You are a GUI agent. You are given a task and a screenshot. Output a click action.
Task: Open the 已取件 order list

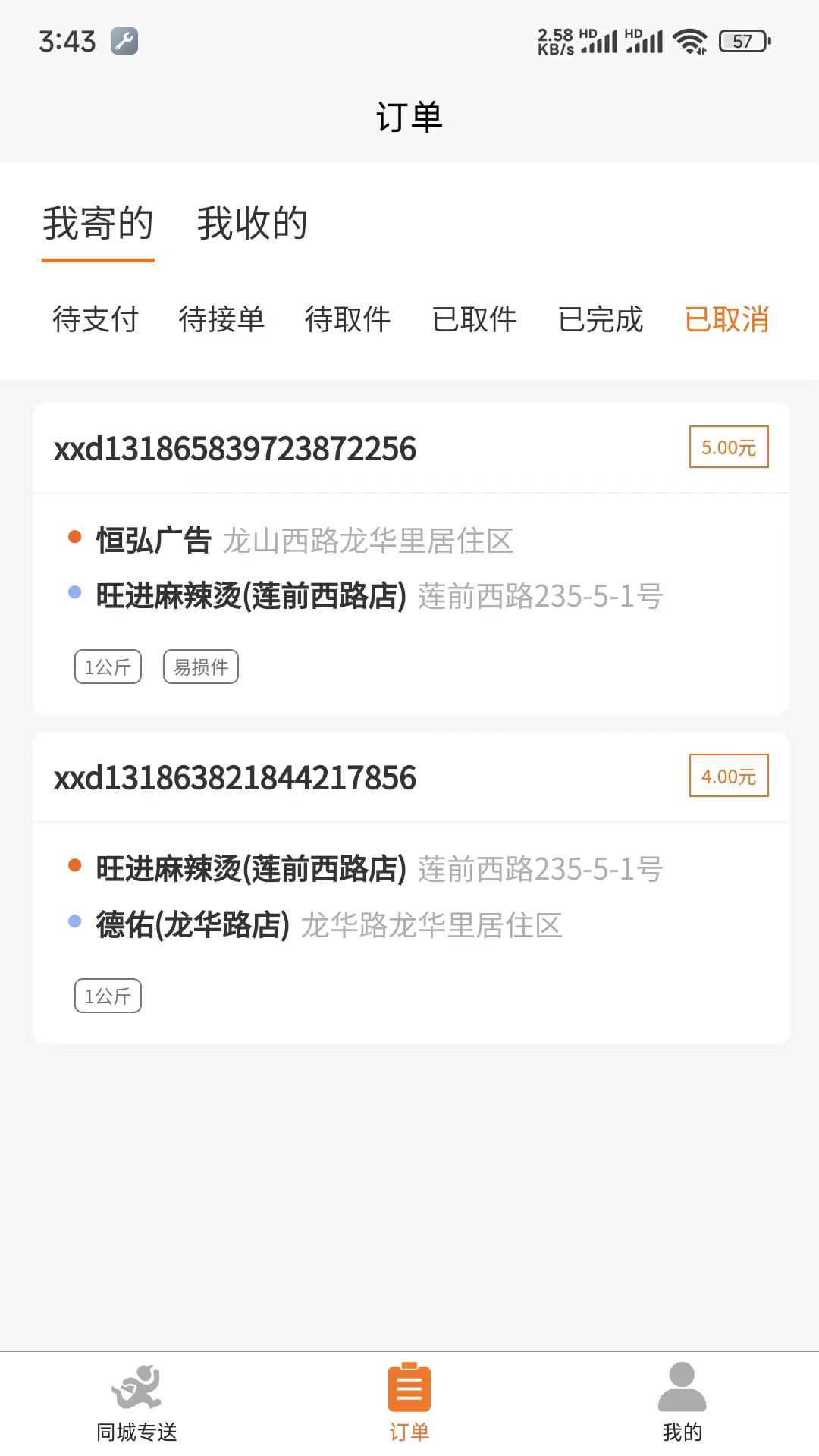tap(474, 319)
